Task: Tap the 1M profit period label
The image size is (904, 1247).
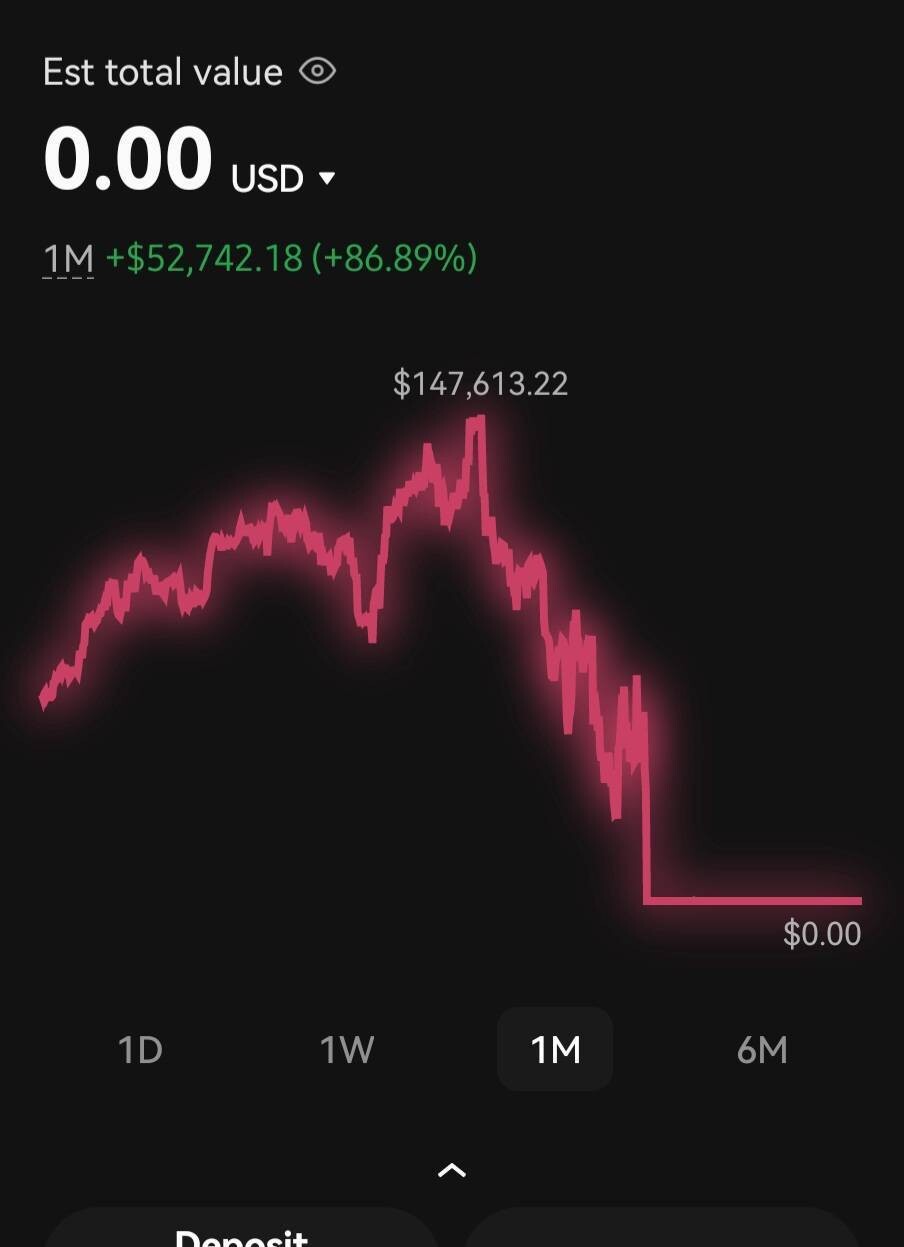Action: 68,260
